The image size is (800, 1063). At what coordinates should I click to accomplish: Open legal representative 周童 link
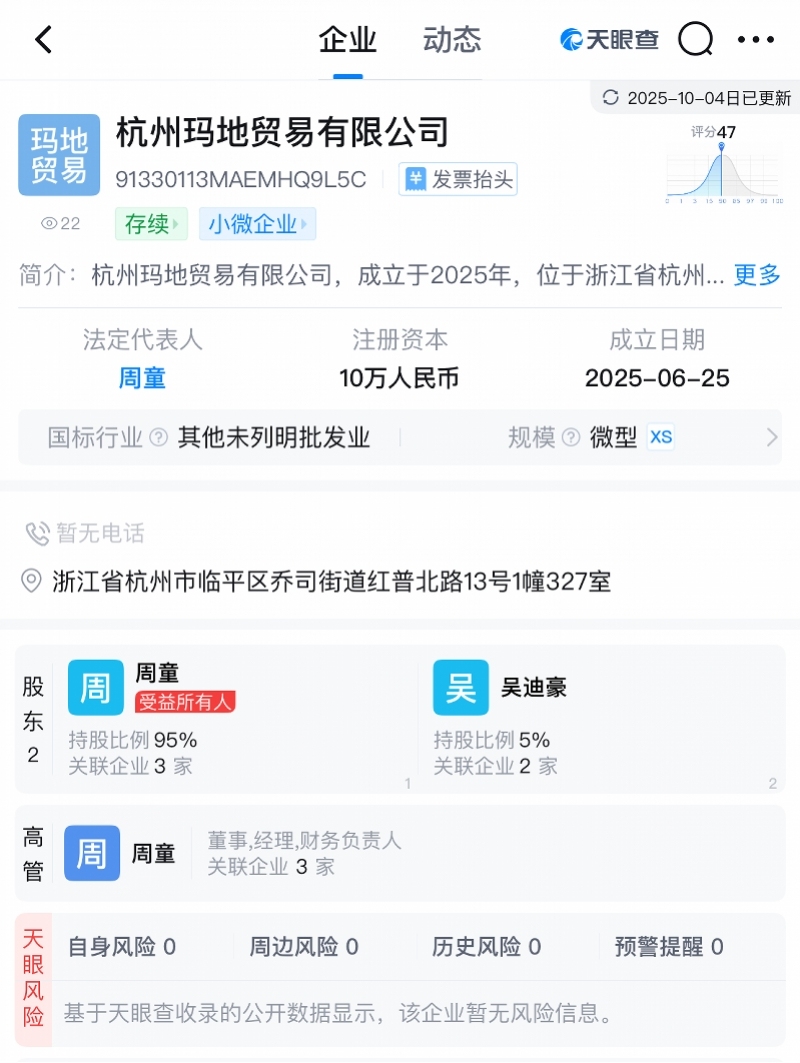coord(142,378)
